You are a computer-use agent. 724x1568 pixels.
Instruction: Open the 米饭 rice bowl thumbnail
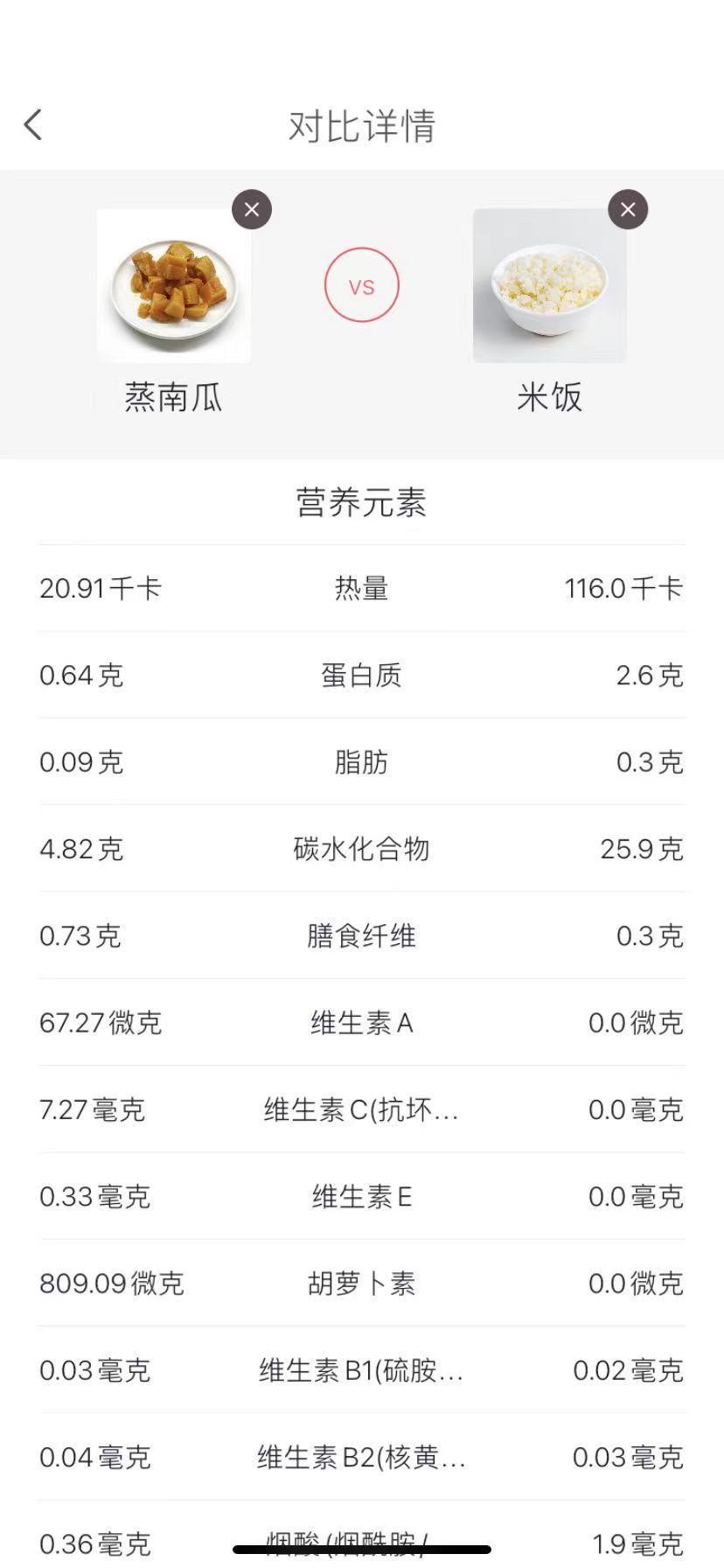(548, 284)
